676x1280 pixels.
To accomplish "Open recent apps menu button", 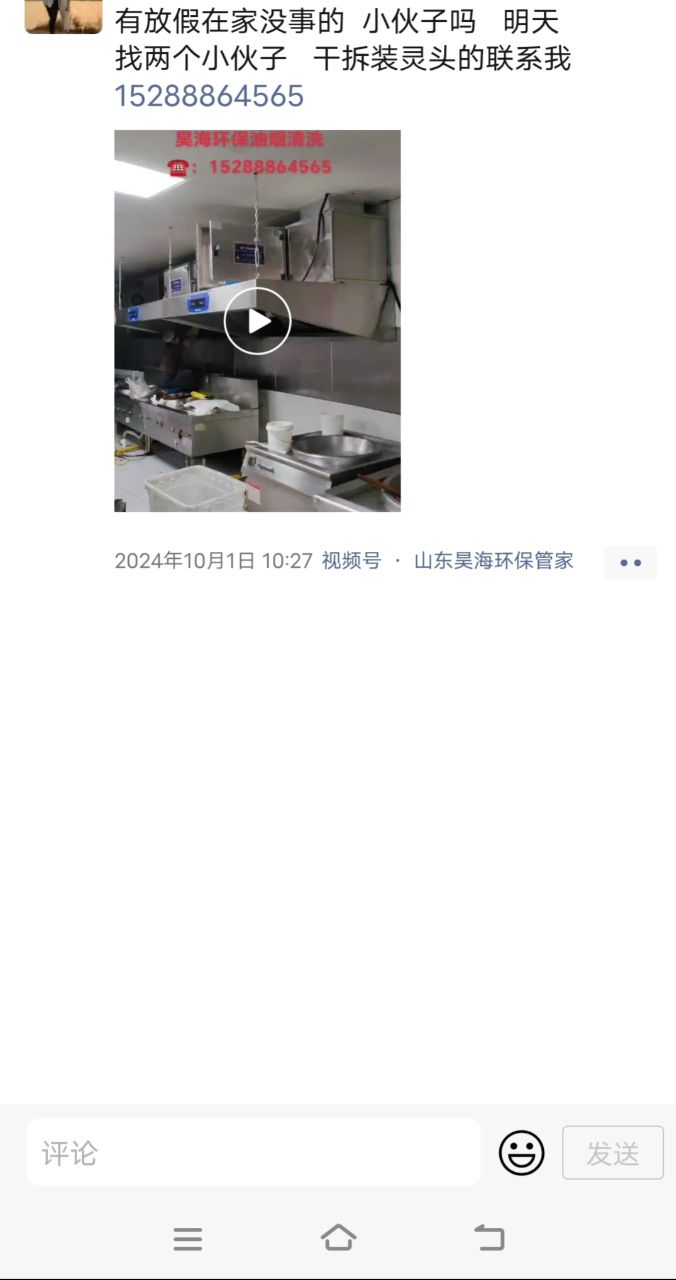I will point(188,1238).
